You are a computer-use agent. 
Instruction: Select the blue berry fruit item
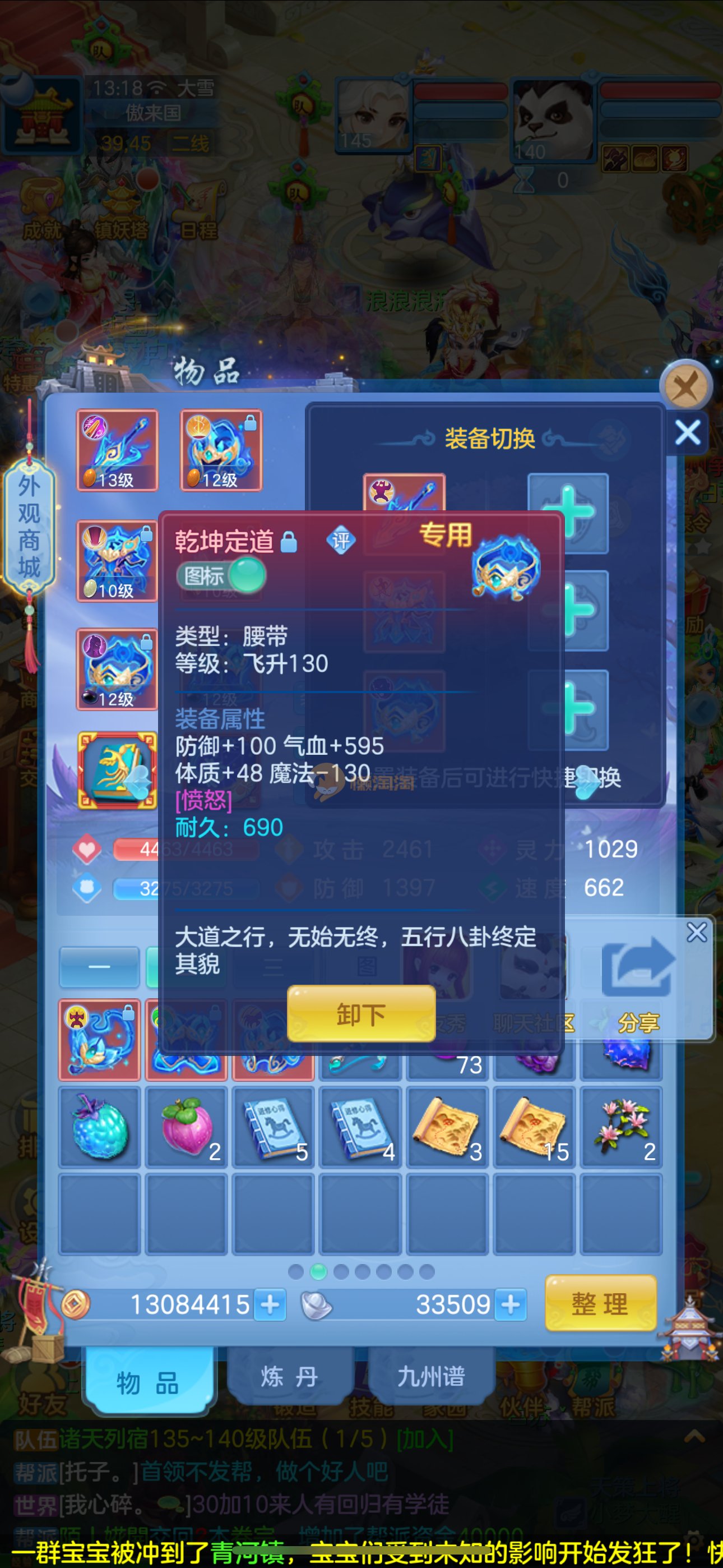tap(99, 1127)
